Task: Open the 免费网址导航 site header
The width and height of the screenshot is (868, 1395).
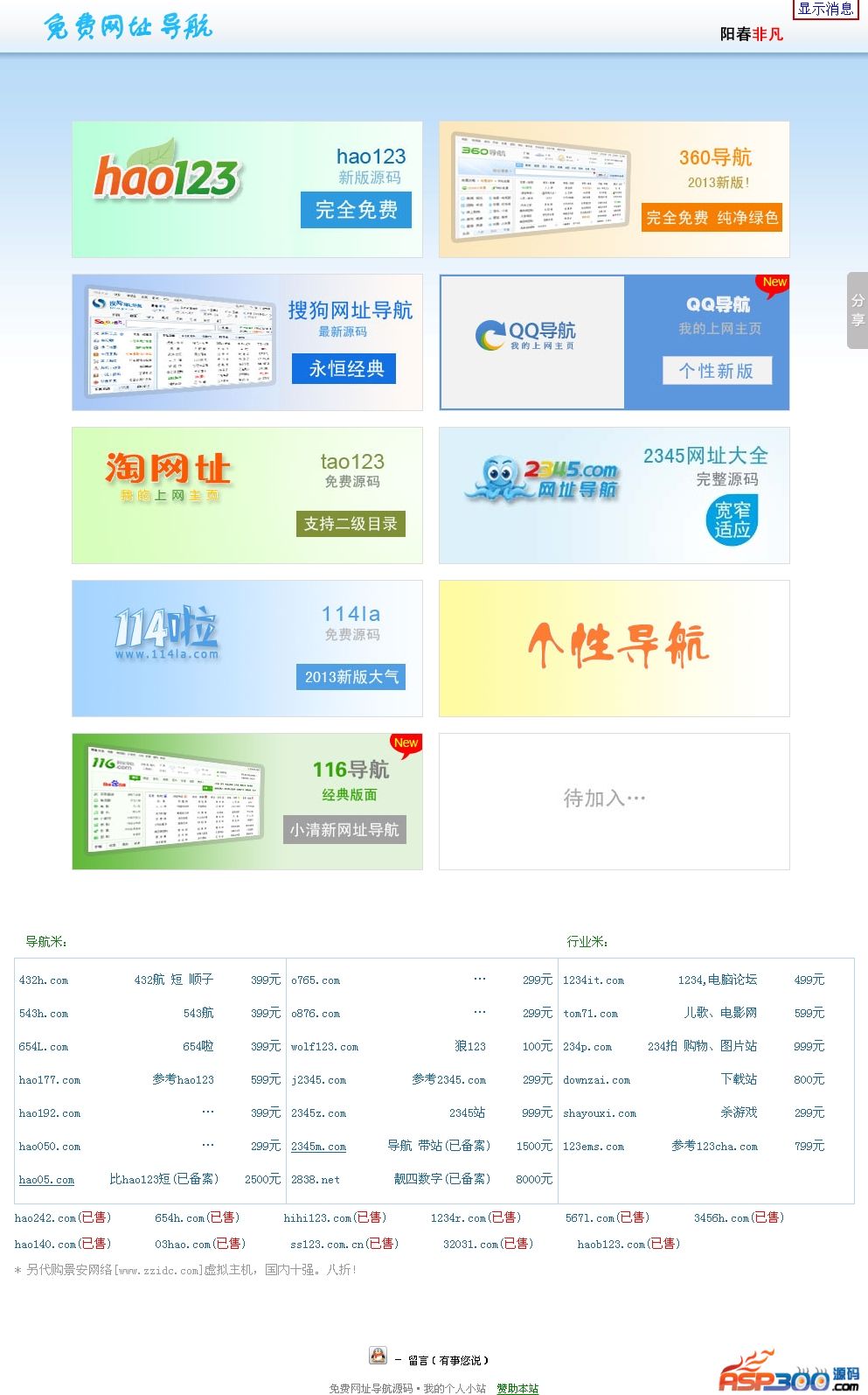Action: pyautogui.click(x=128, y=27)
